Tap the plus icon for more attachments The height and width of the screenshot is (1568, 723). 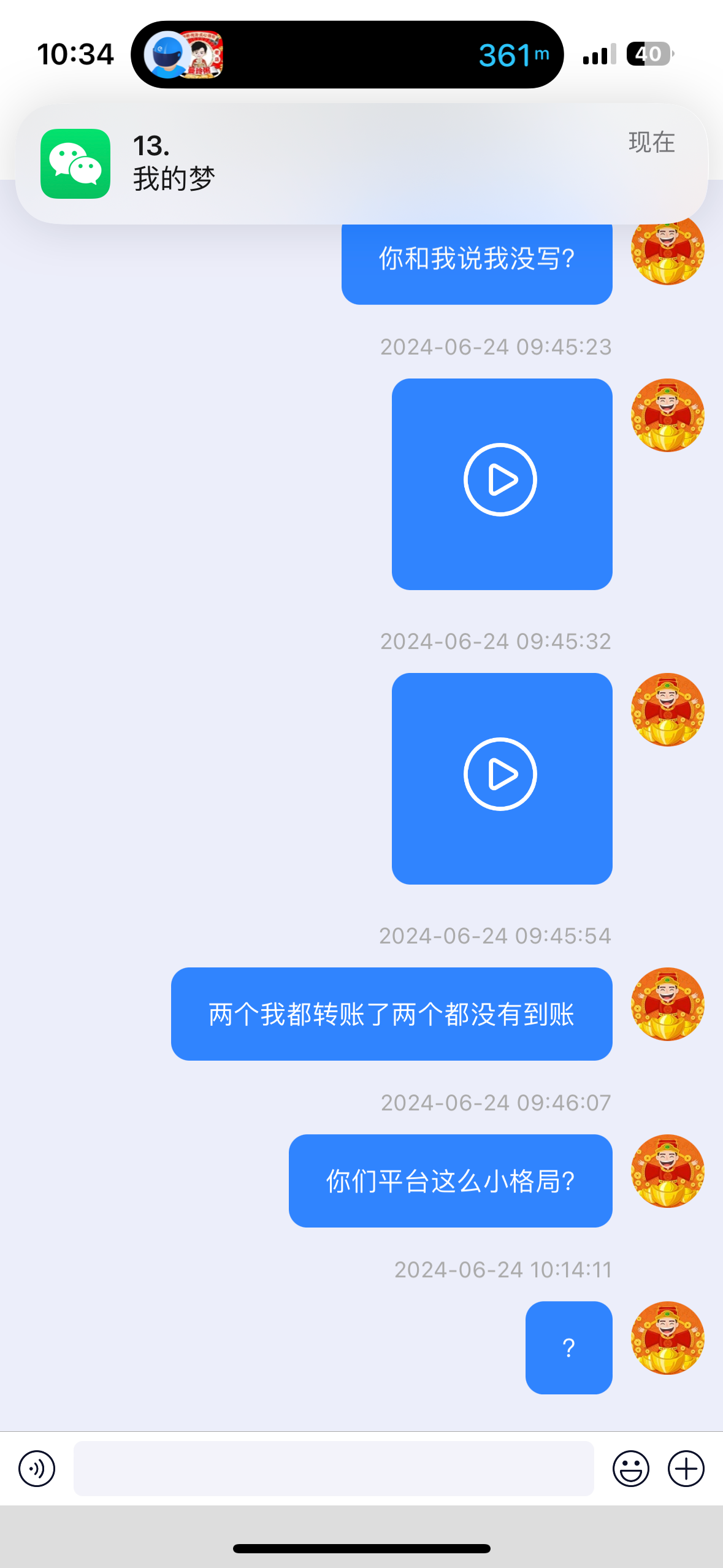686,1469
